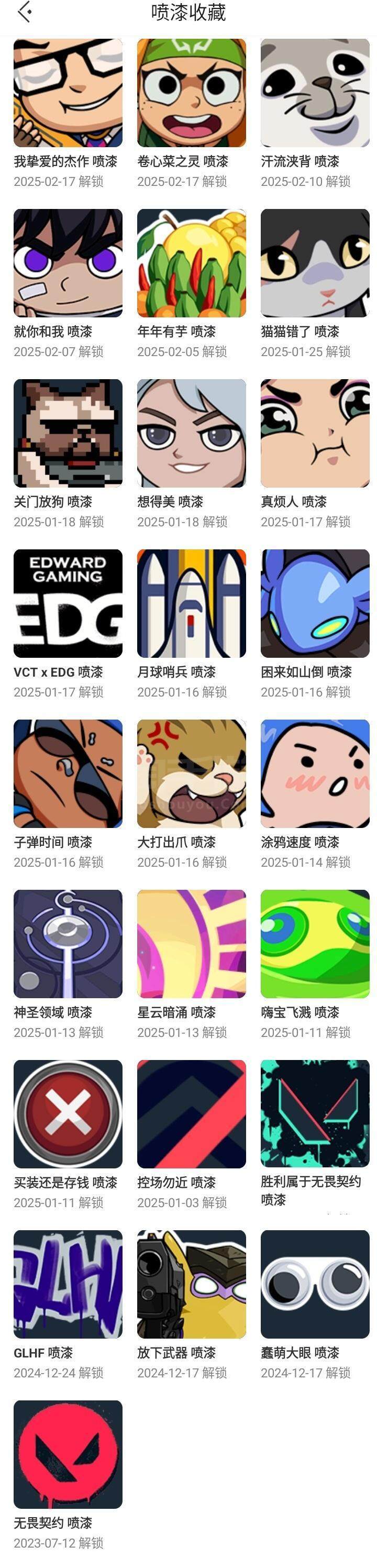Viewport: 377px width, 1568px height.
Task: View the 买装还是存钱 spray
Action: pos(68,1114)
